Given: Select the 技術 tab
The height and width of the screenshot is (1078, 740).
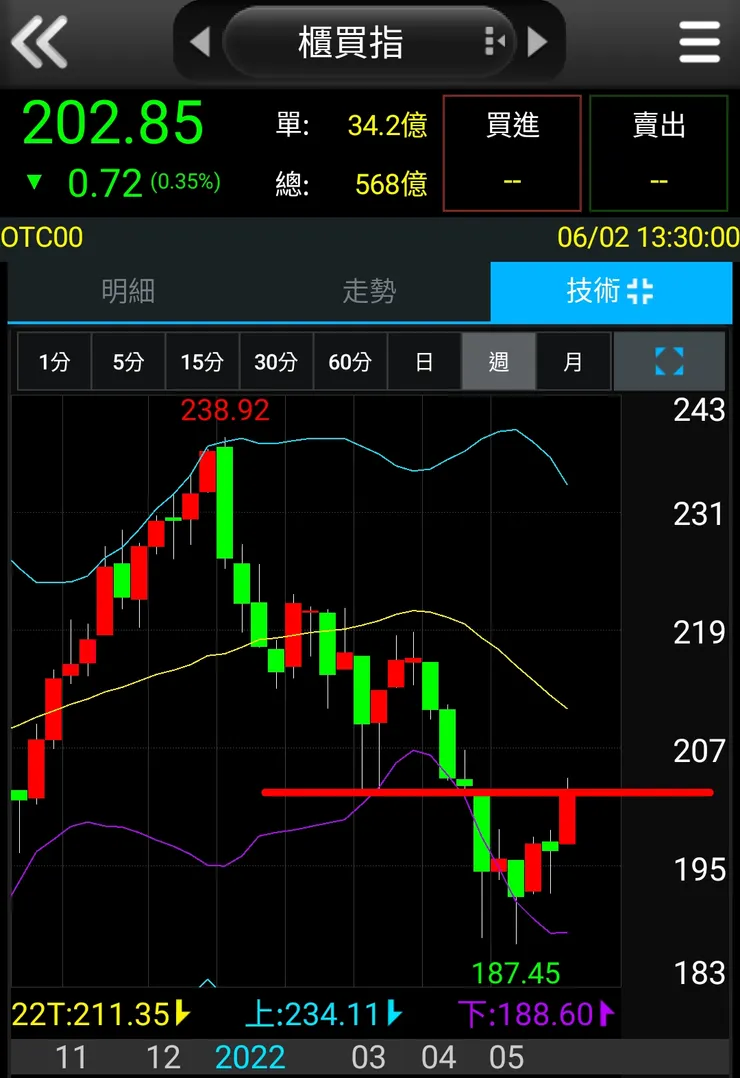Looking at the screenshot, I should click(610, 292).
